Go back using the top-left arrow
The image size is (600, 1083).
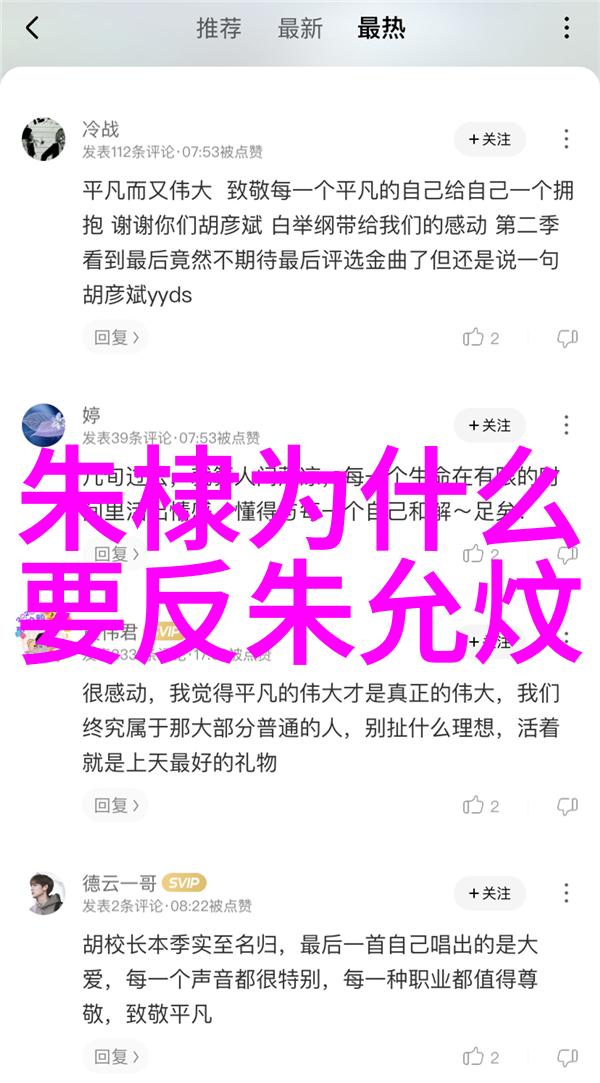[x=32, y=28]
